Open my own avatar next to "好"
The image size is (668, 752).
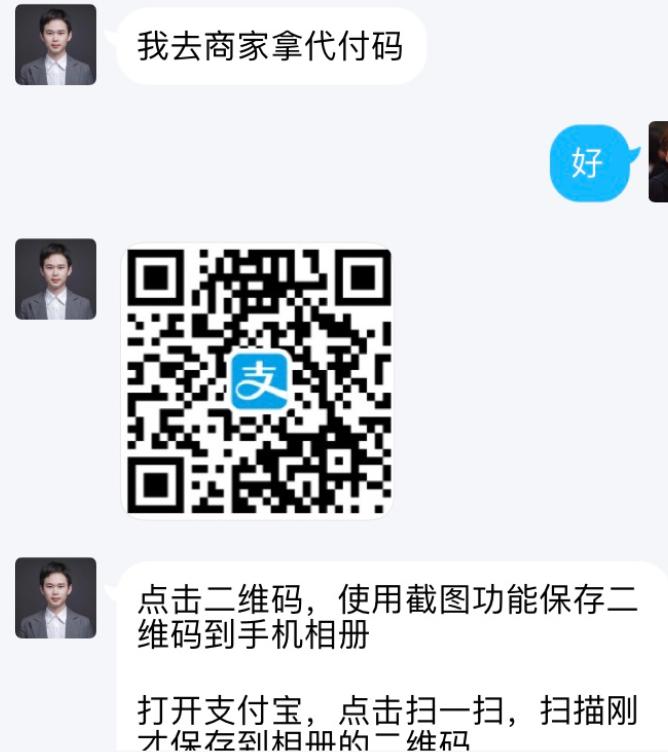pyautogui.click(x=658, y=162)
